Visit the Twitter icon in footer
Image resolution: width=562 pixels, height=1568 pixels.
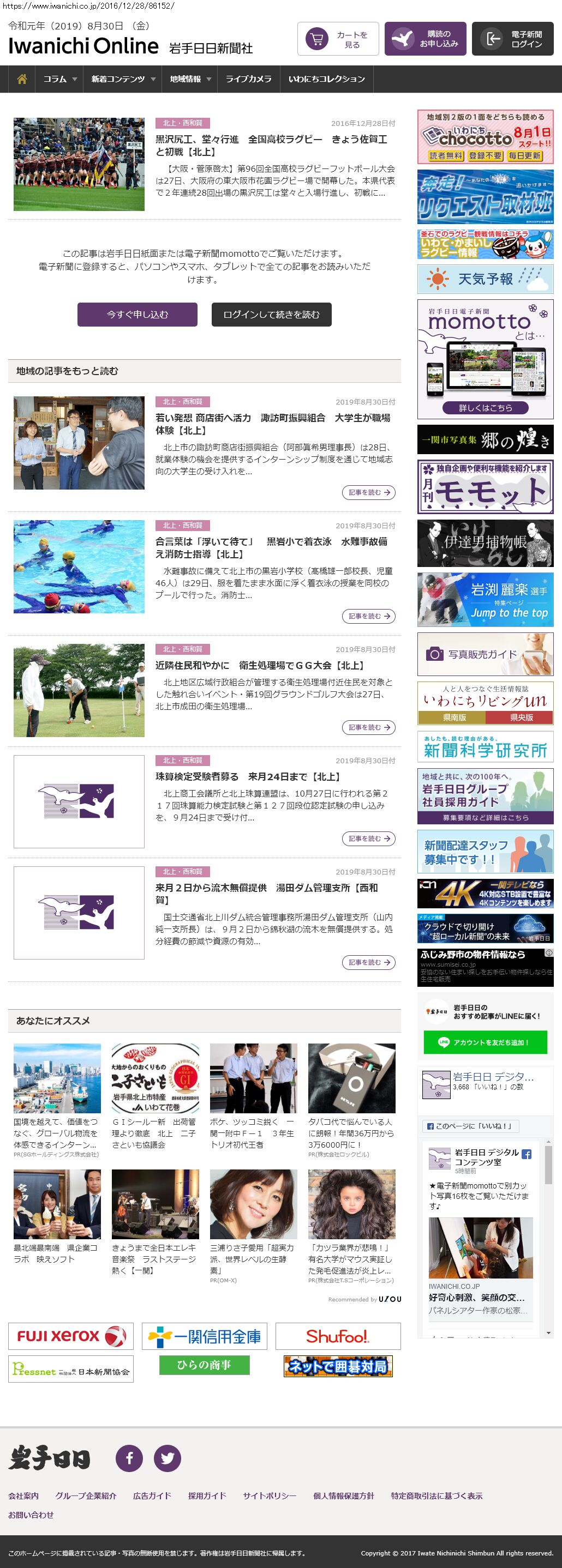168,1458
